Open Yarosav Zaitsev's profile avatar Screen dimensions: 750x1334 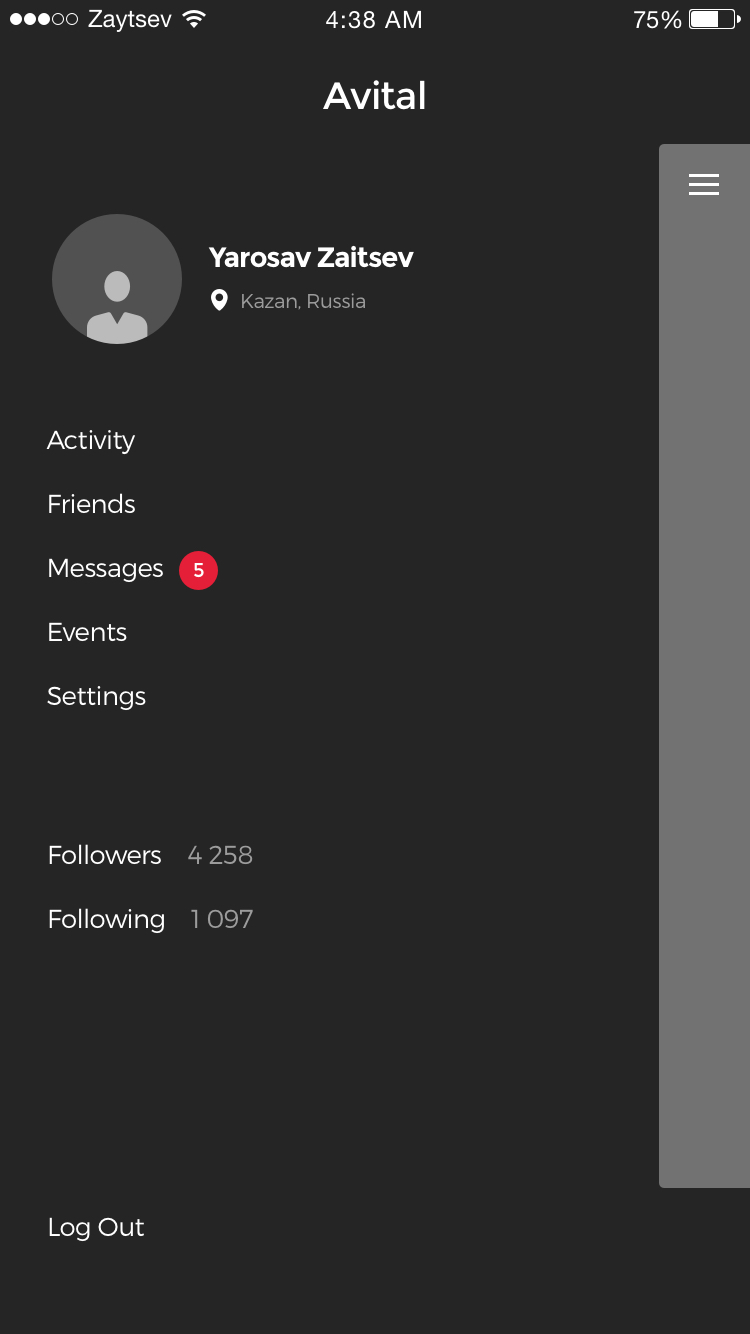[x=117, y=279]
